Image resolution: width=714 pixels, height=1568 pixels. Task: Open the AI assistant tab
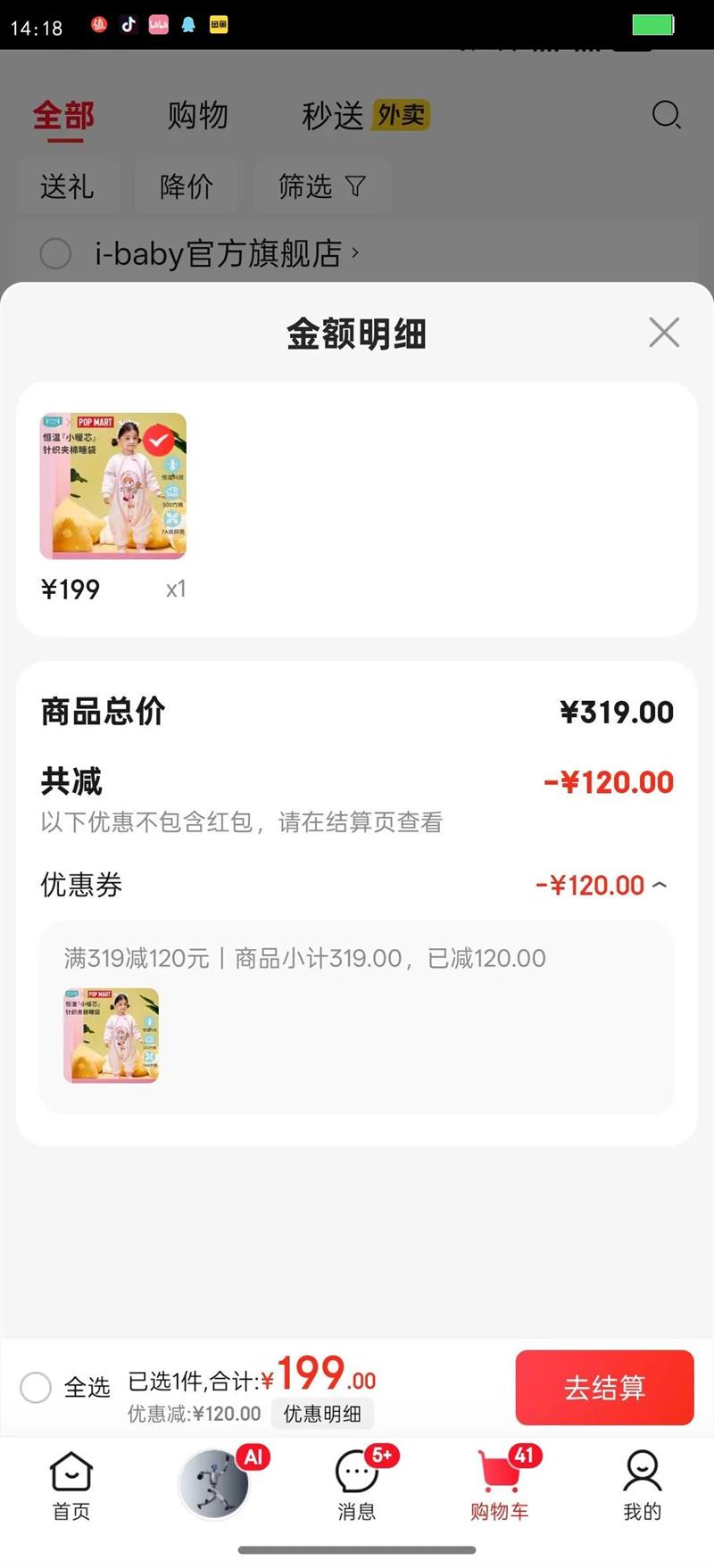pyautogui.click(x=214, y=1483)
